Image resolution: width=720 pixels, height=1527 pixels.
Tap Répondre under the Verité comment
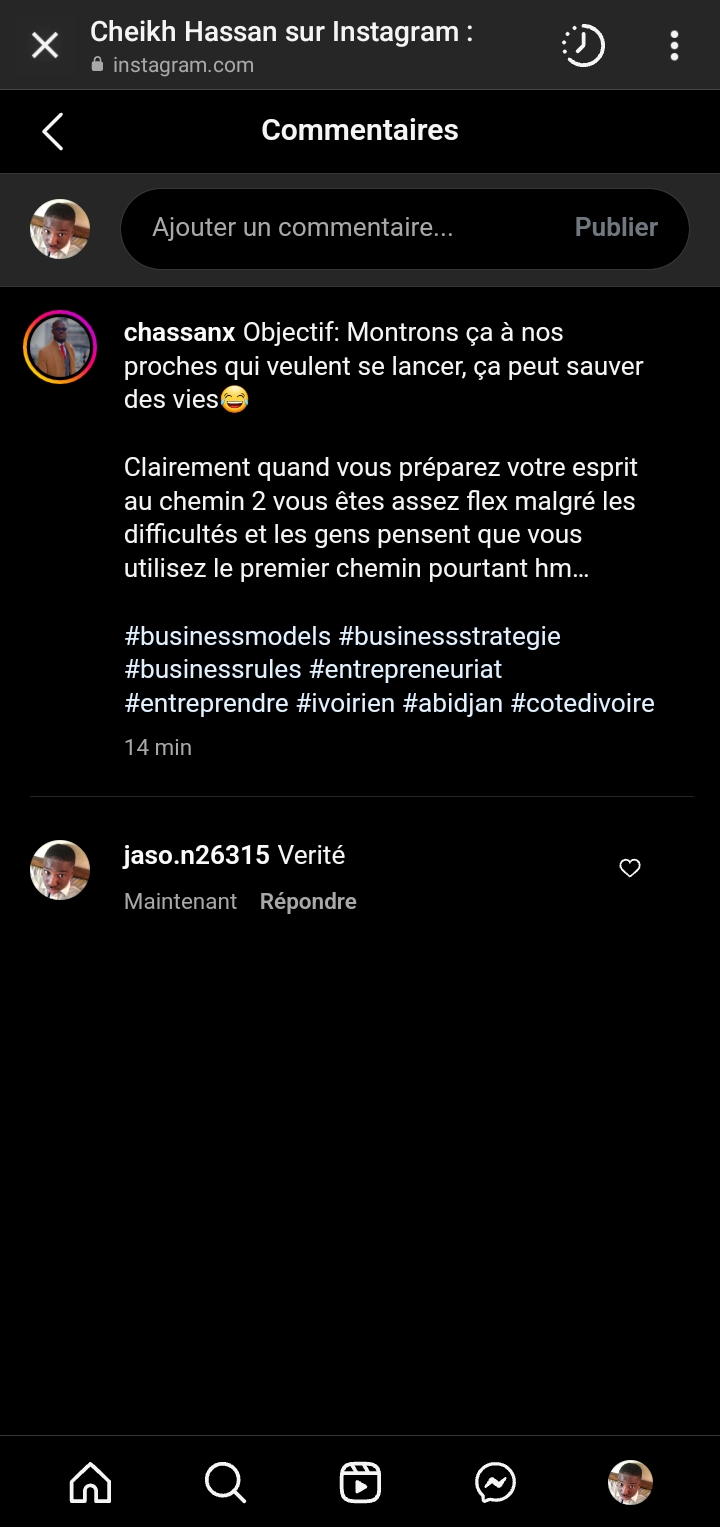[308, 901]
